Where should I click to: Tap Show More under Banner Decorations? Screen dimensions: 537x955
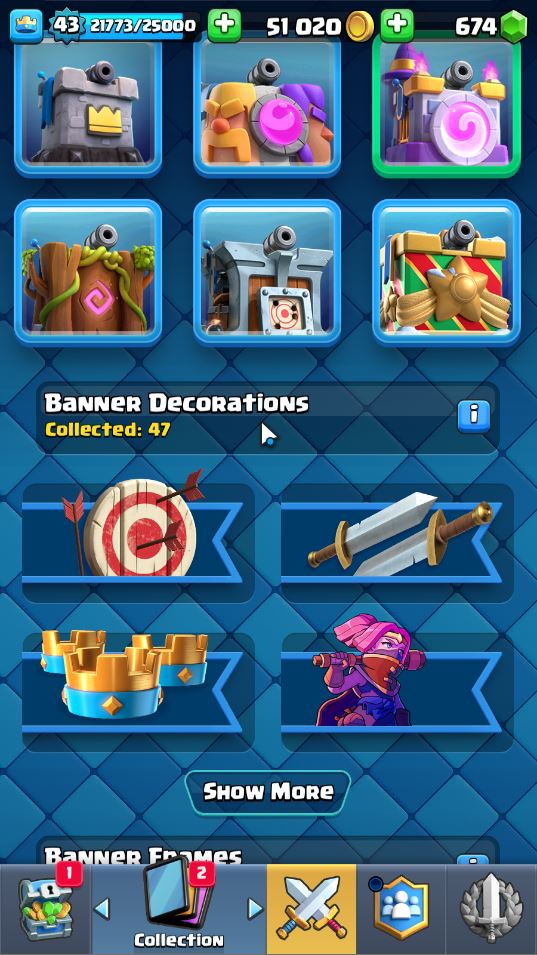[x=268, y=792]
